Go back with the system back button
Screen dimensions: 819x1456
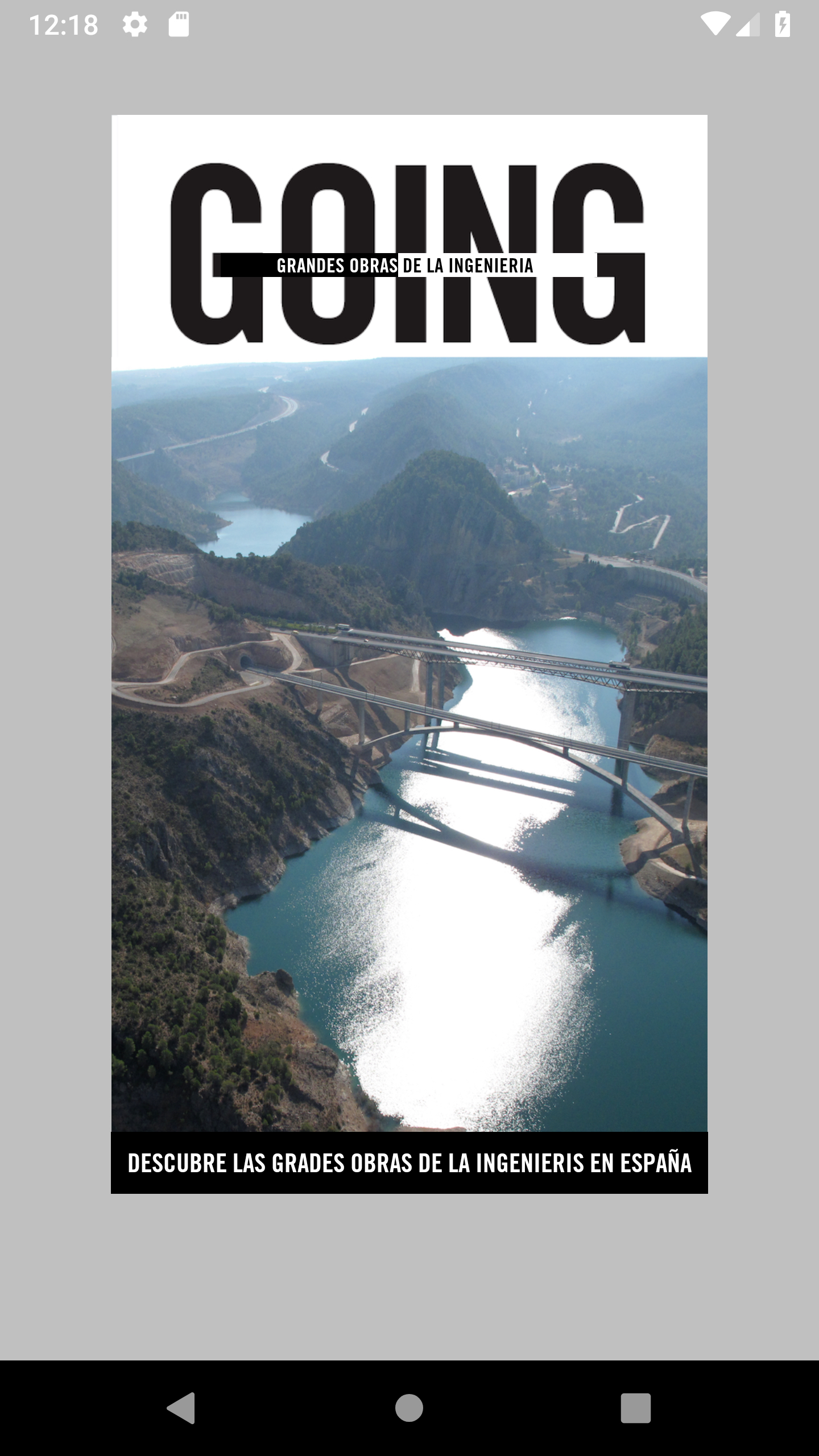(x=181, y=1408)
